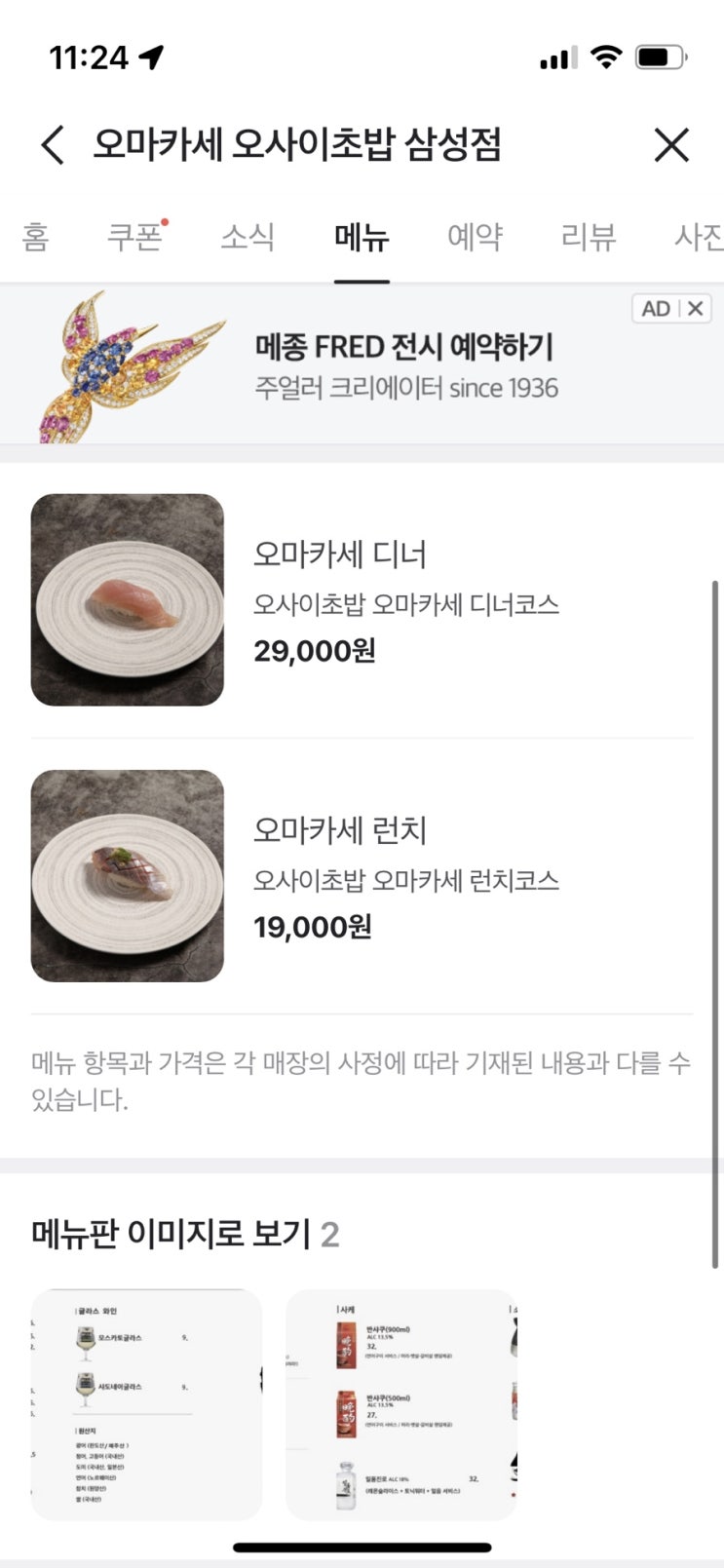
Task: Go back with the arrow icon
Action: (x=53, y=145)
